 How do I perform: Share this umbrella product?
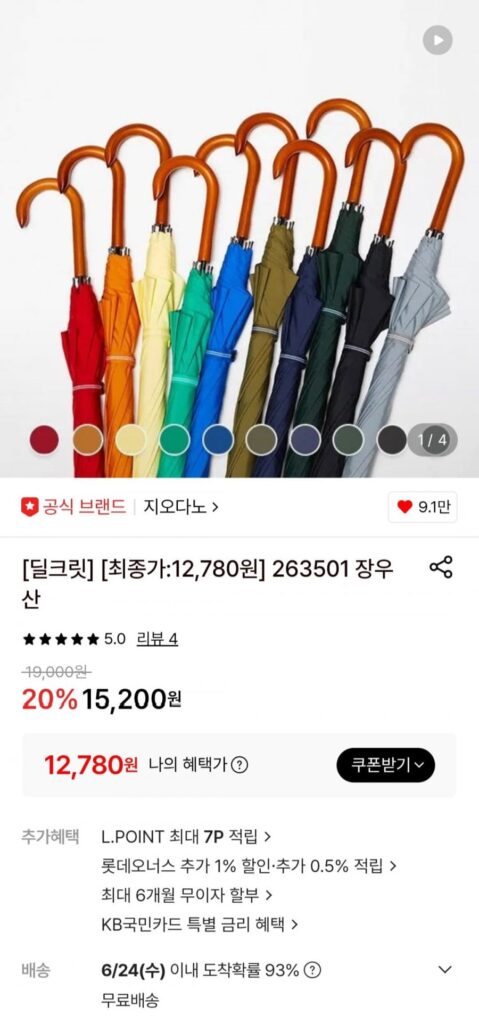(x=441, y=567)
